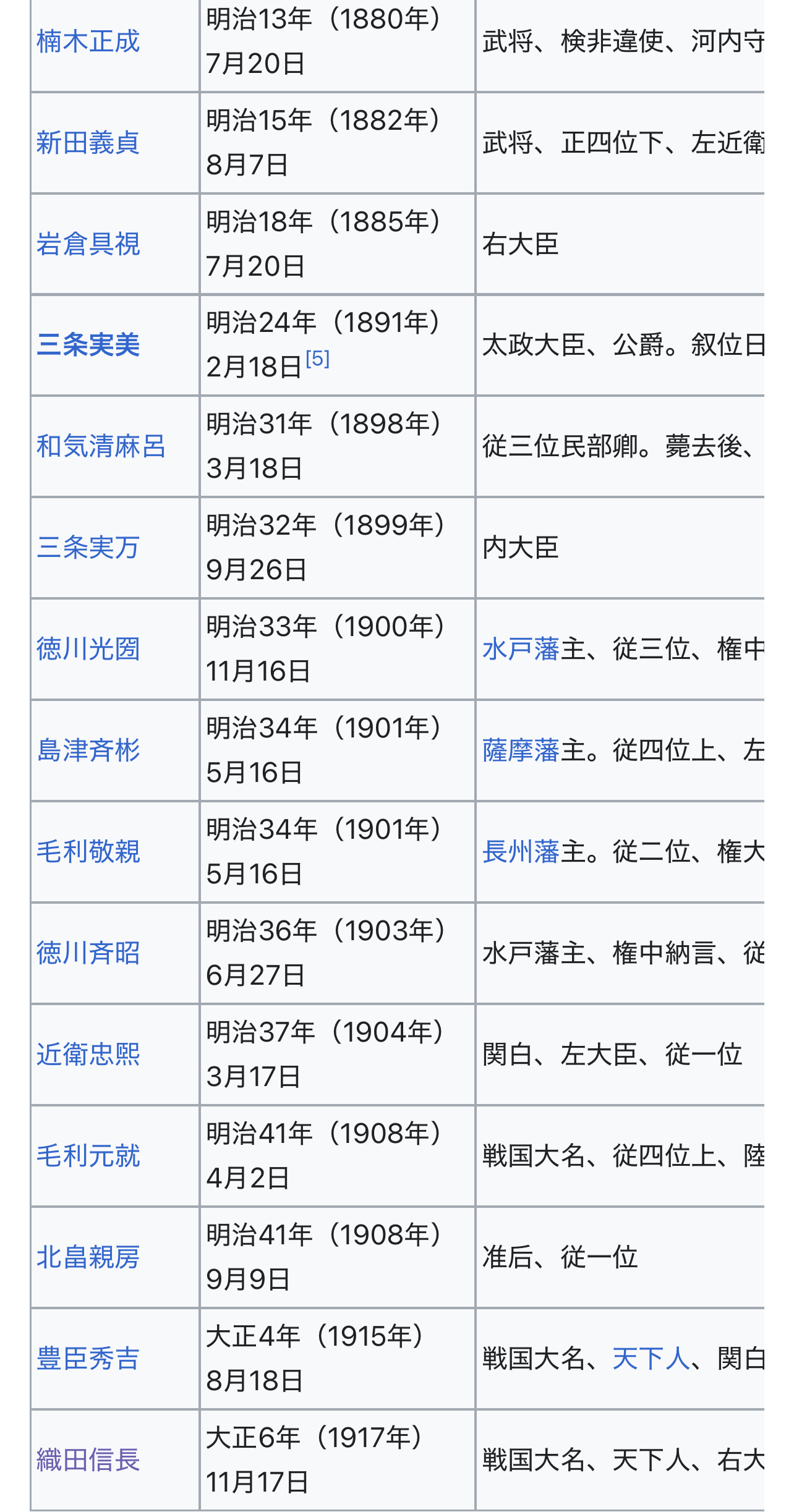Visit the 三条実万 page
The width and height of the screenshot is (794, 1512).
click(88, 548)
